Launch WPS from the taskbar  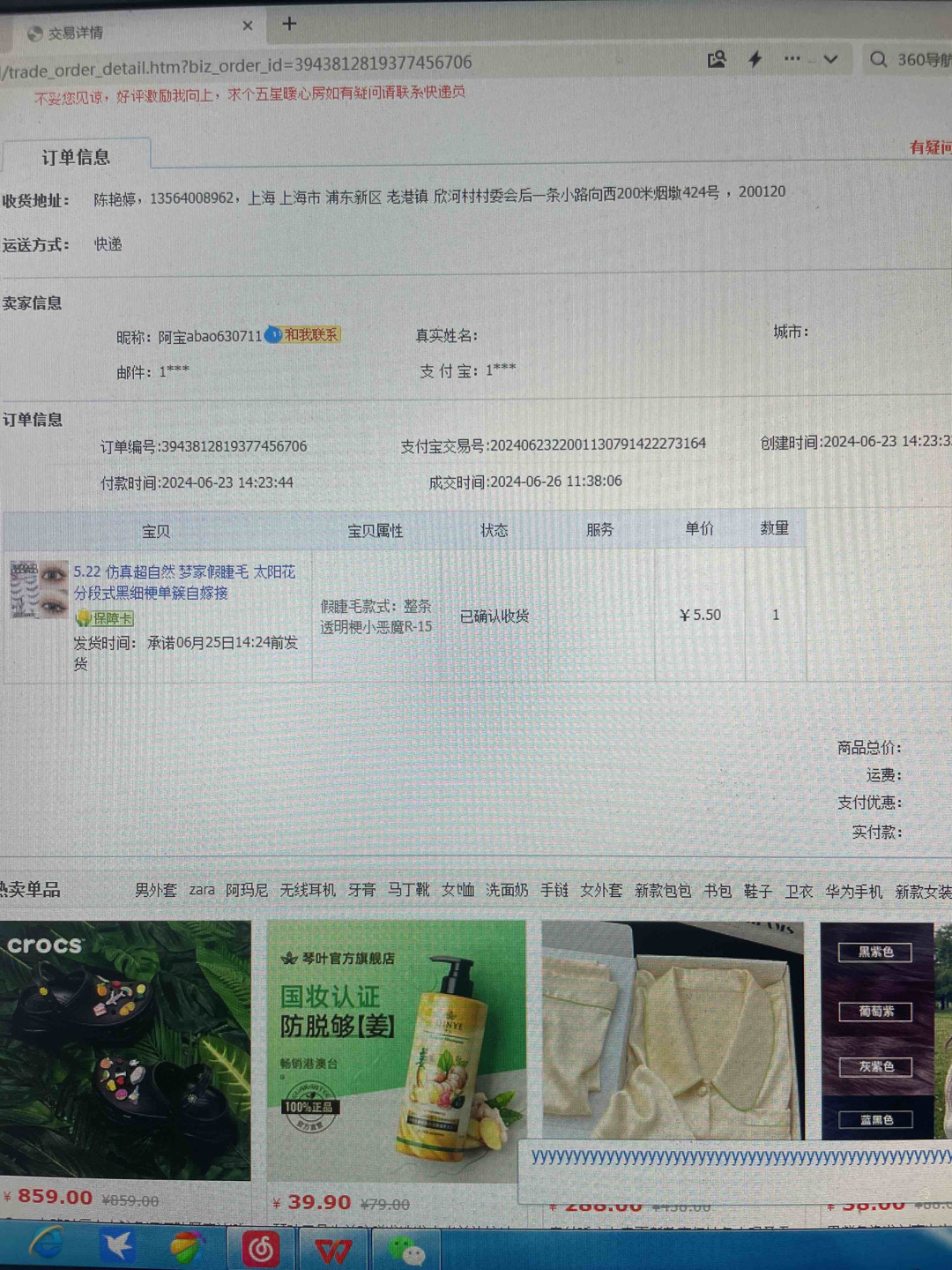pyautogui.click(x=333, y=1249)
